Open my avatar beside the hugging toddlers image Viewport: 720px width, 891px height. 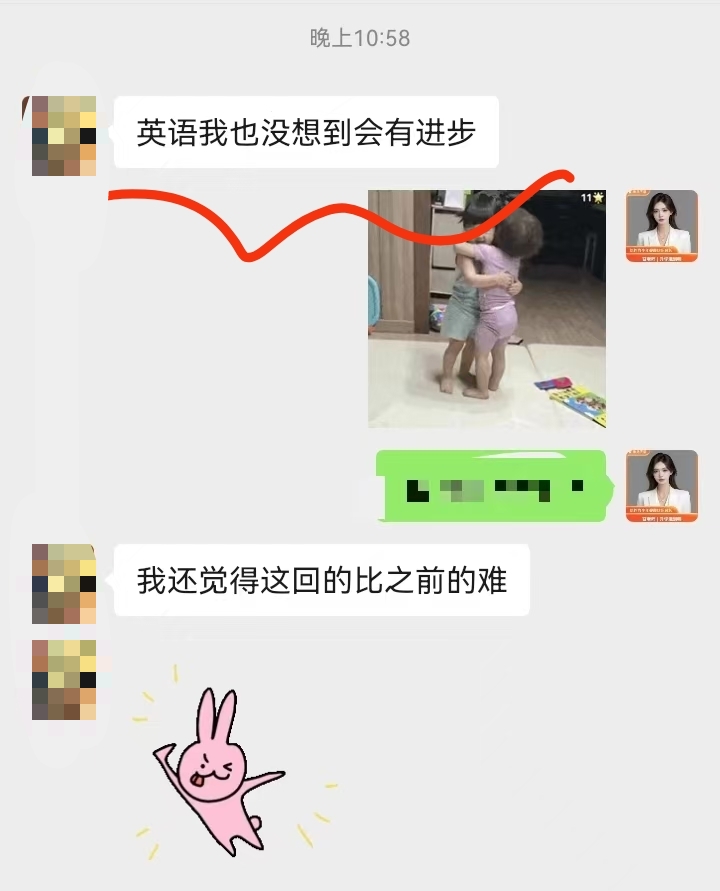662,226
